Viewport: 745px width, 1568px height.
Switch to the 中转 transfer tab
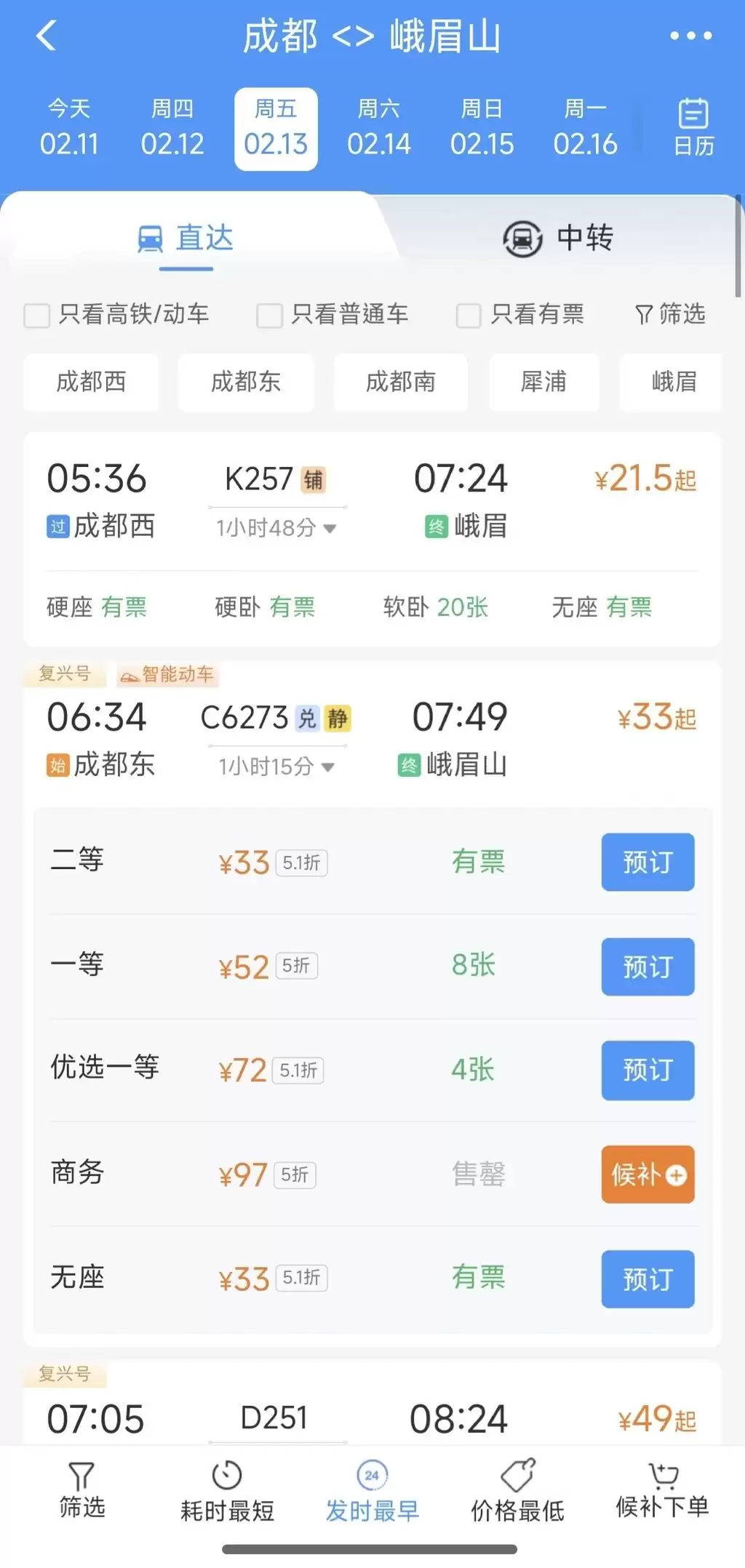tap(559, 238)
